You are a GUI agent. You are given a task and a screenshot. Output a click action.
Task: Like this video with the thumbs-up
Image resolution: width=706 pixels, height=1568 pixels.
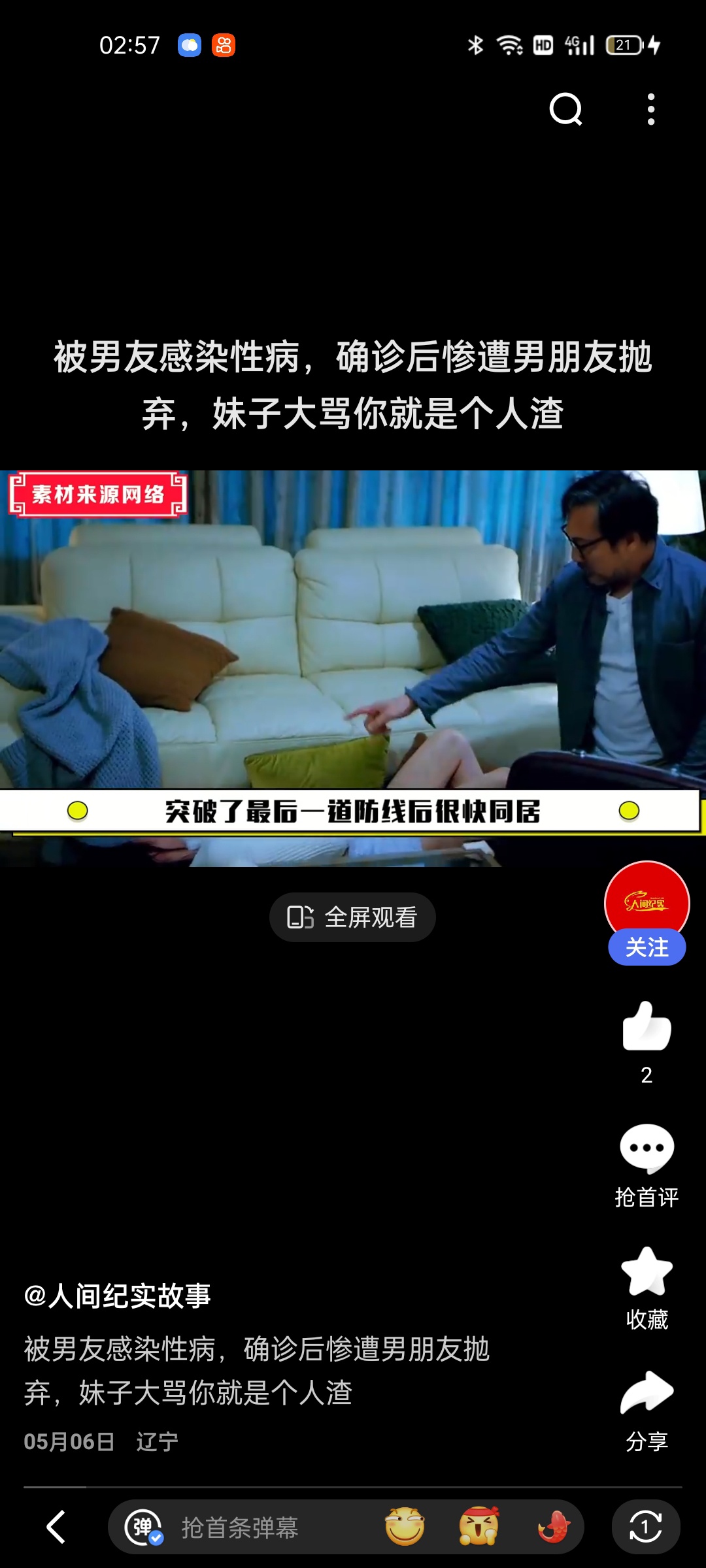(647, 1027)
